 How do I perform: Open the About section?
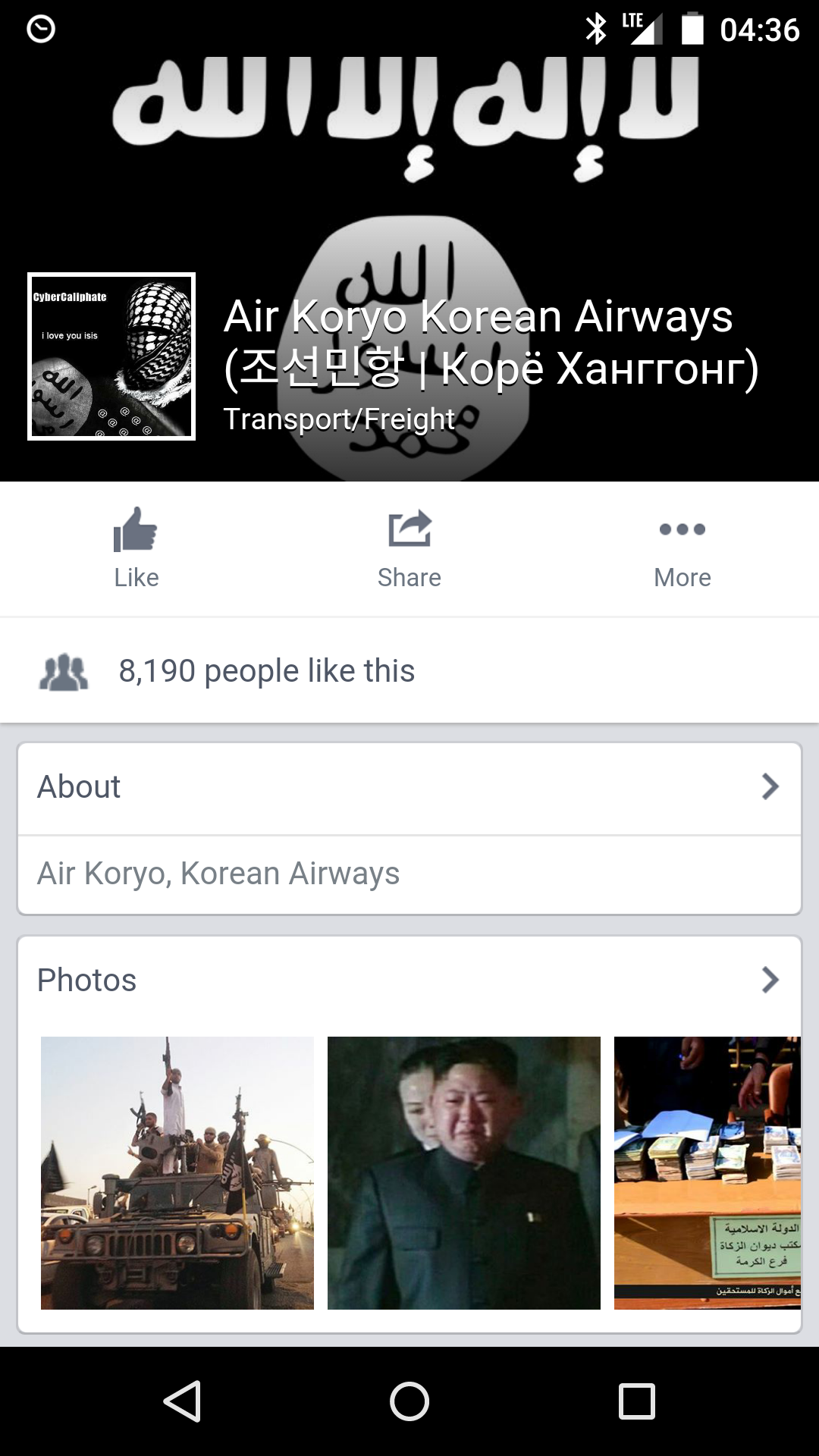click(x=409, y=787)
